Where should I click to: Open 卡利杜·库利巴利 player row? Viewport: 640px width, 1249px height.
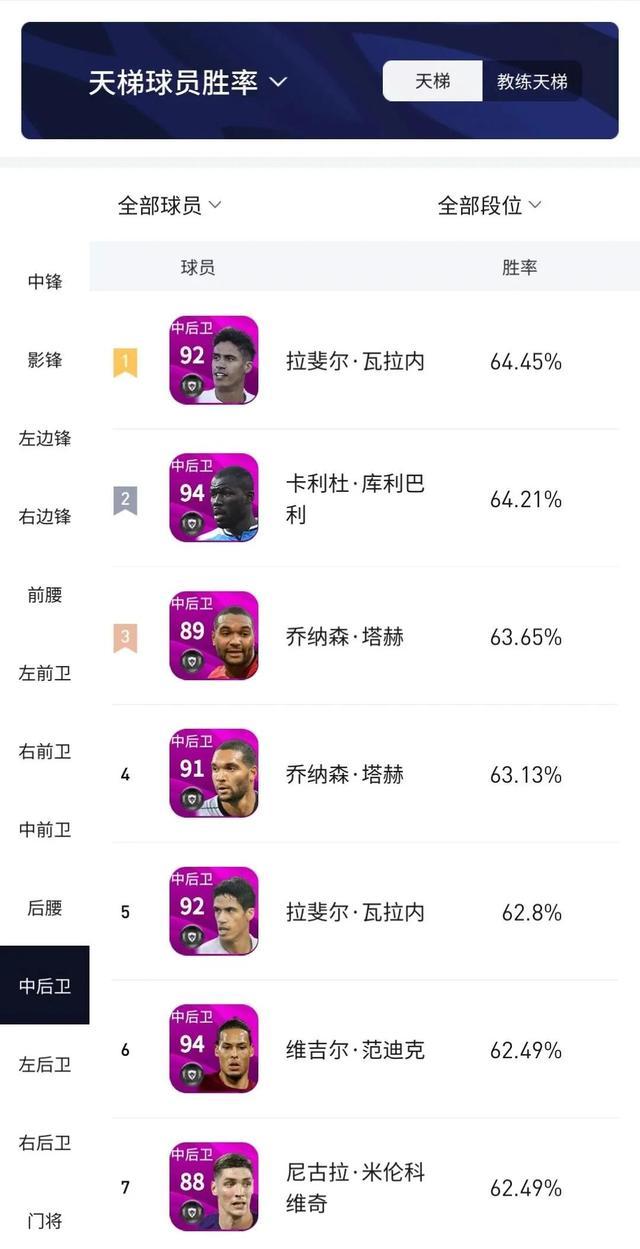coord(365,498)
